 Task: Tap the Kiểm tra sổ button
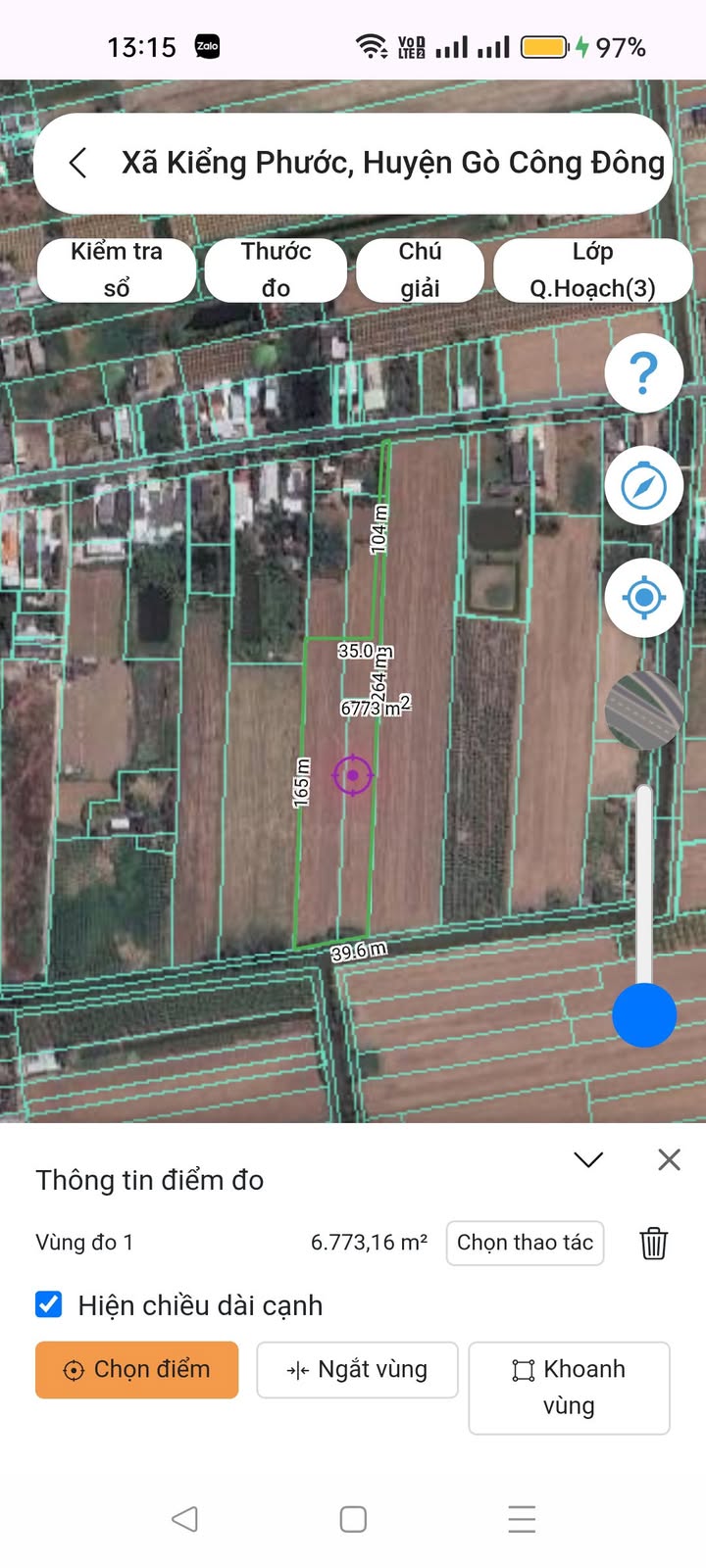pos(117,269)
